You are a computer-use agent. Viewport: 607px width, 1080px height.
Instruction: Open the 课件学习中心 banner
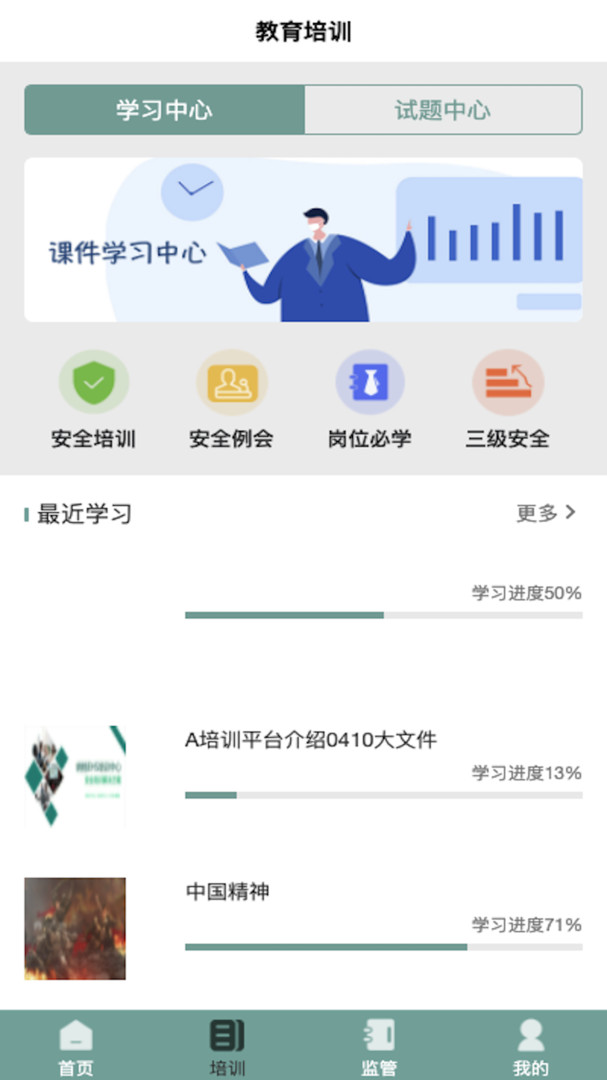303,240
